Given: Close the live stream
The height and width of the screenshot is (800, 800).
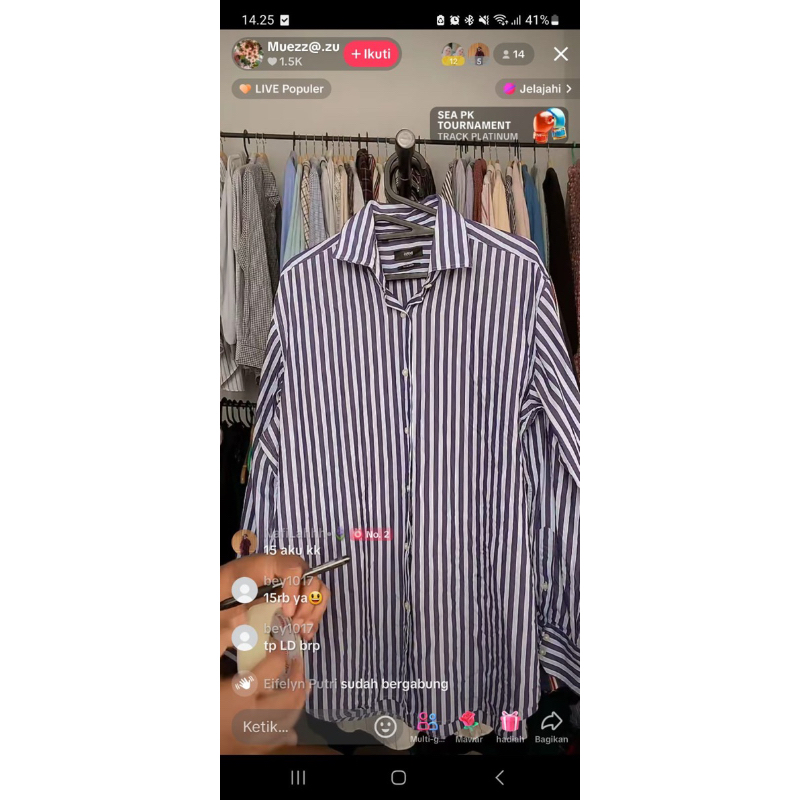Looking at the screenshot, I should [561, 54].
